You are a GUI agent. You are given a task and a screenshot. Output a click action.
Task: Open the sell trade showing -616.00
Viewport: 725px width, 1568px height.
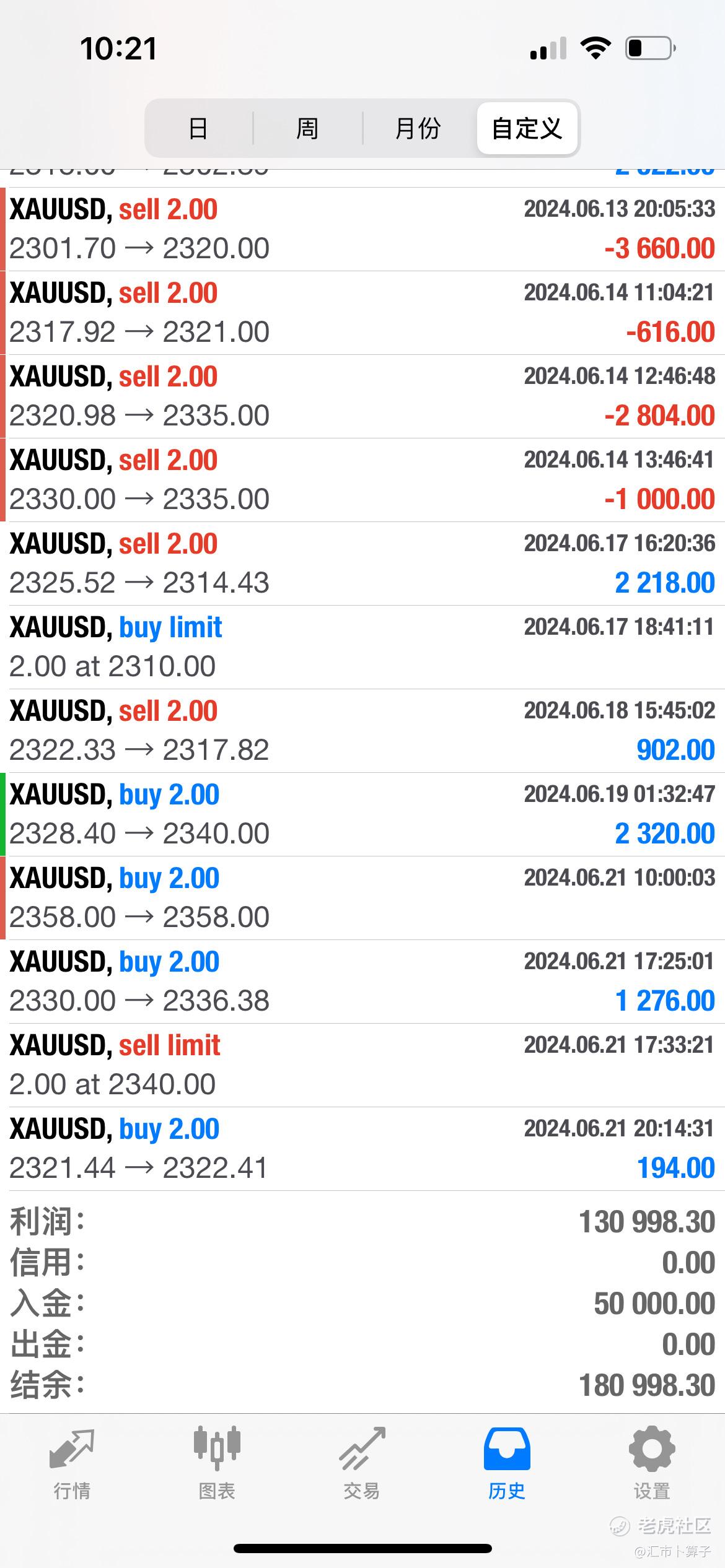tap(362, 313)
